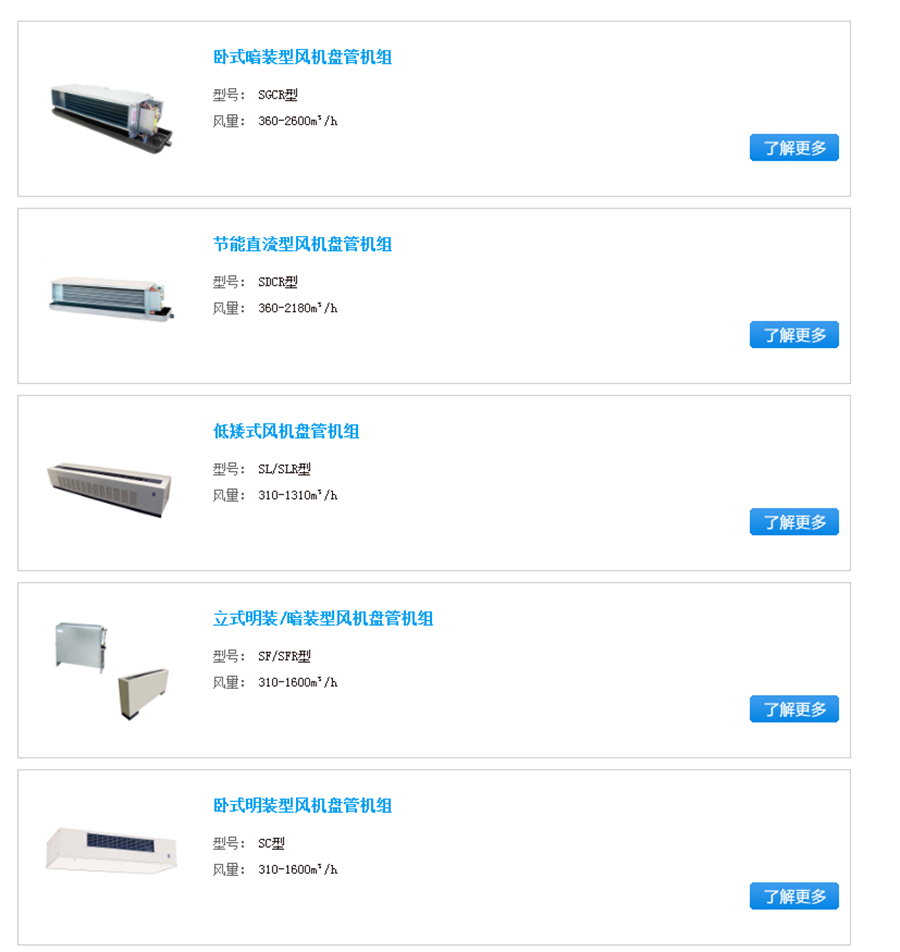Open the 低矮式风机盘管机组 title link
This screenshot has height=952, width=900.
[x=286, y=431]
